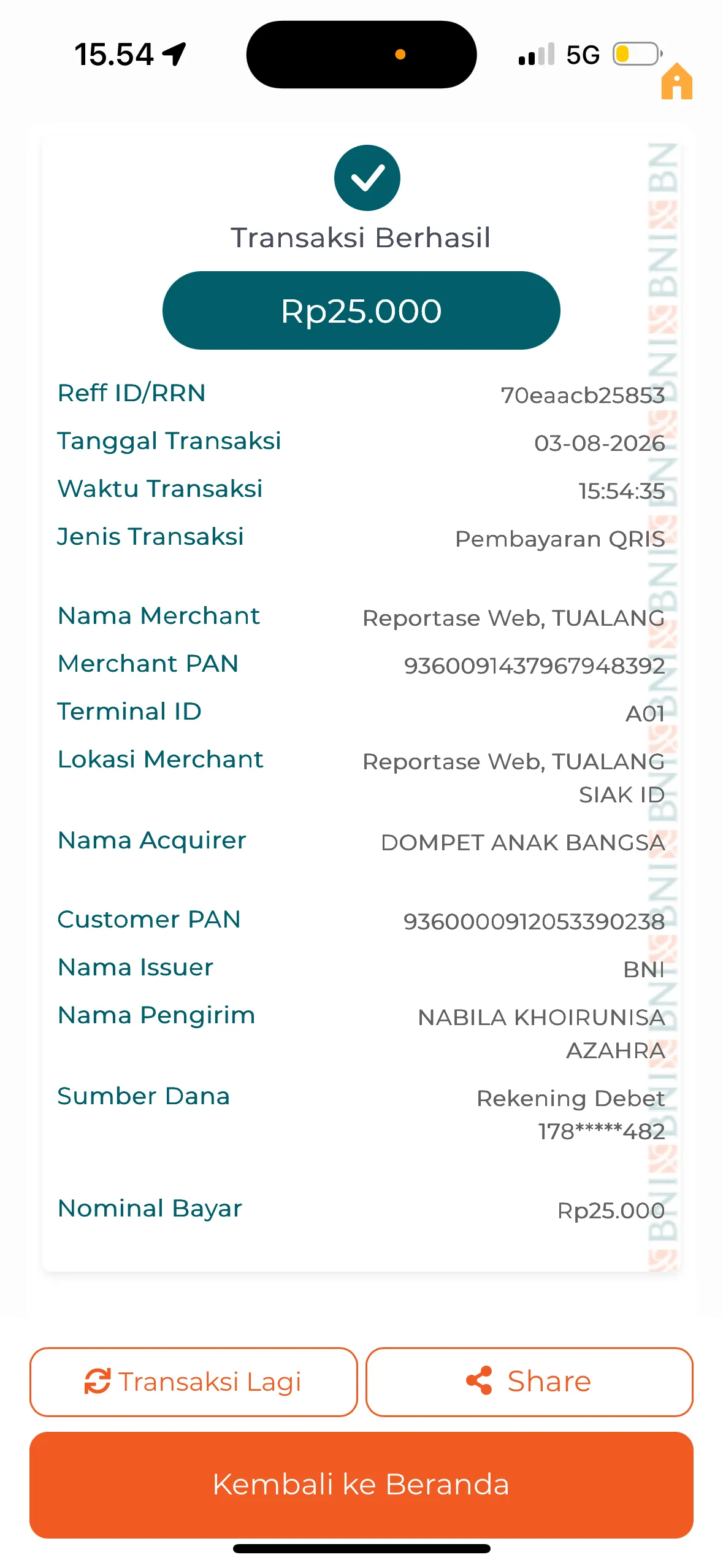
Task: Return via Kembali ke Beranda button
Action: pyautogui.click(x=361, y=1485)
